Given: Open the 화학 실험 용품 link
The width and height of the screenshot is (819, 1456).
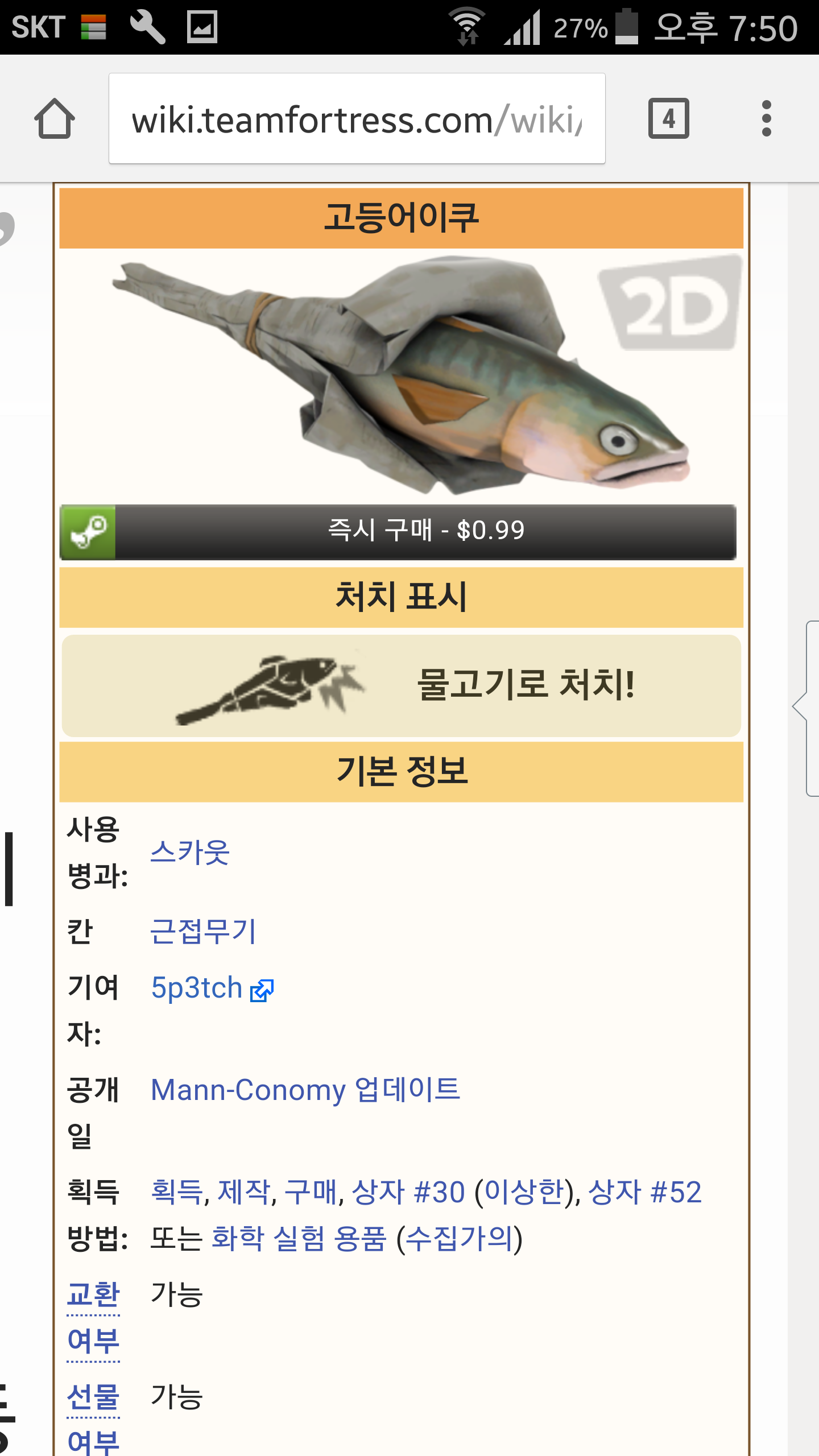Looking at the screenshot, I should (x=299, y=1238).
